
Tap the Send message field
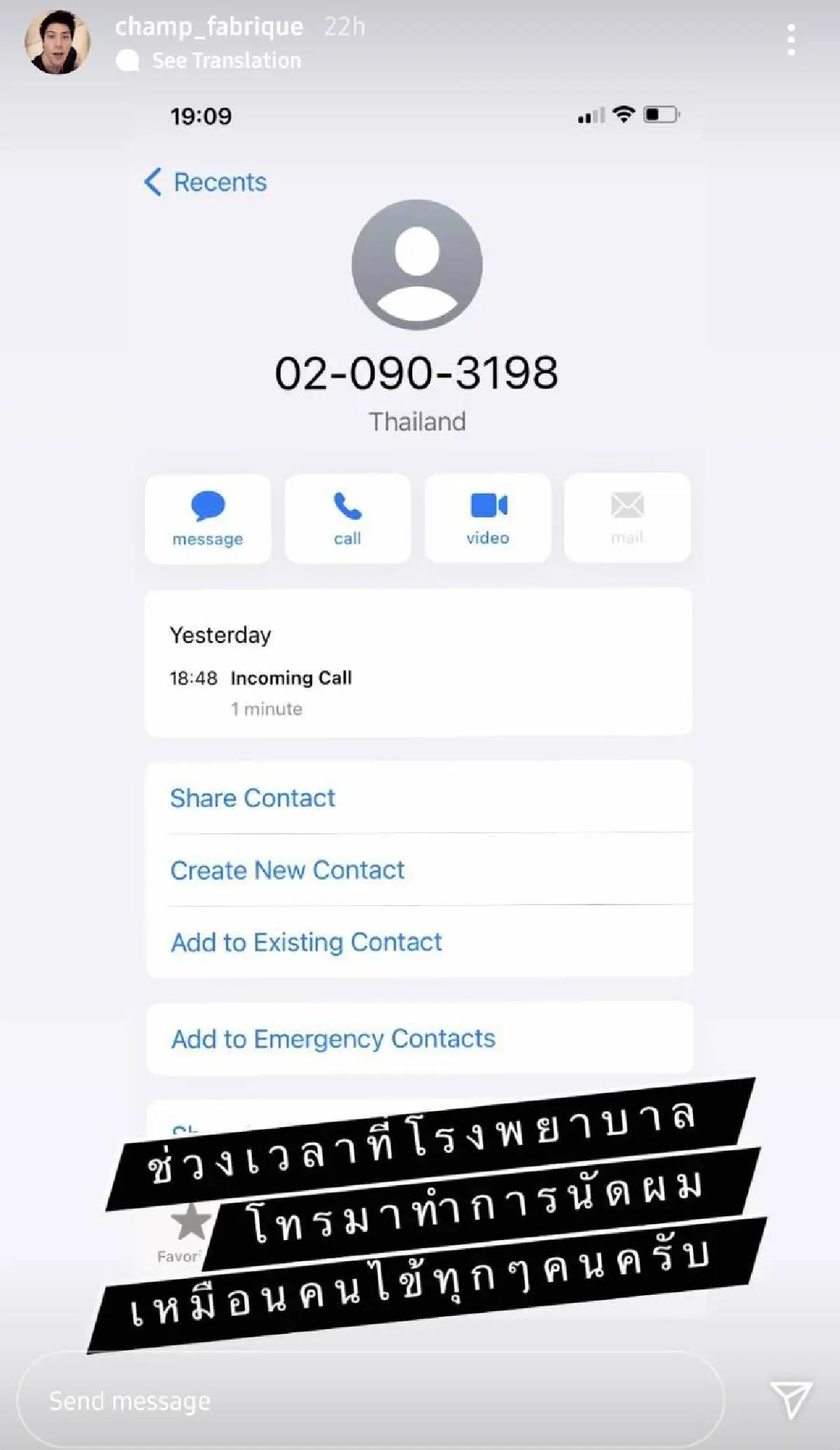coord(371,1400)
